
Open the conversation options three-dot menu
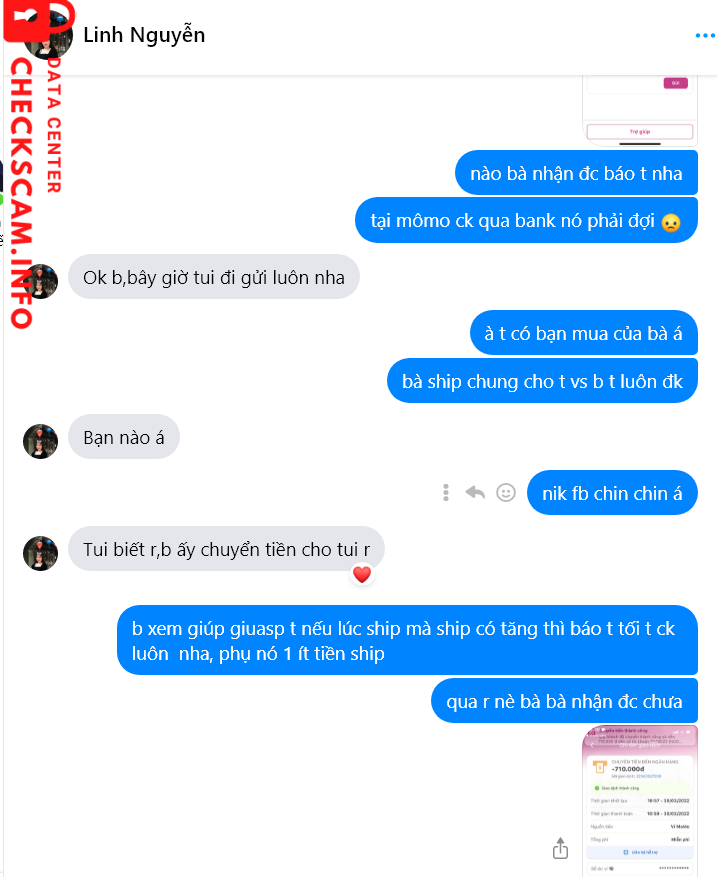(x=704, y=35)
